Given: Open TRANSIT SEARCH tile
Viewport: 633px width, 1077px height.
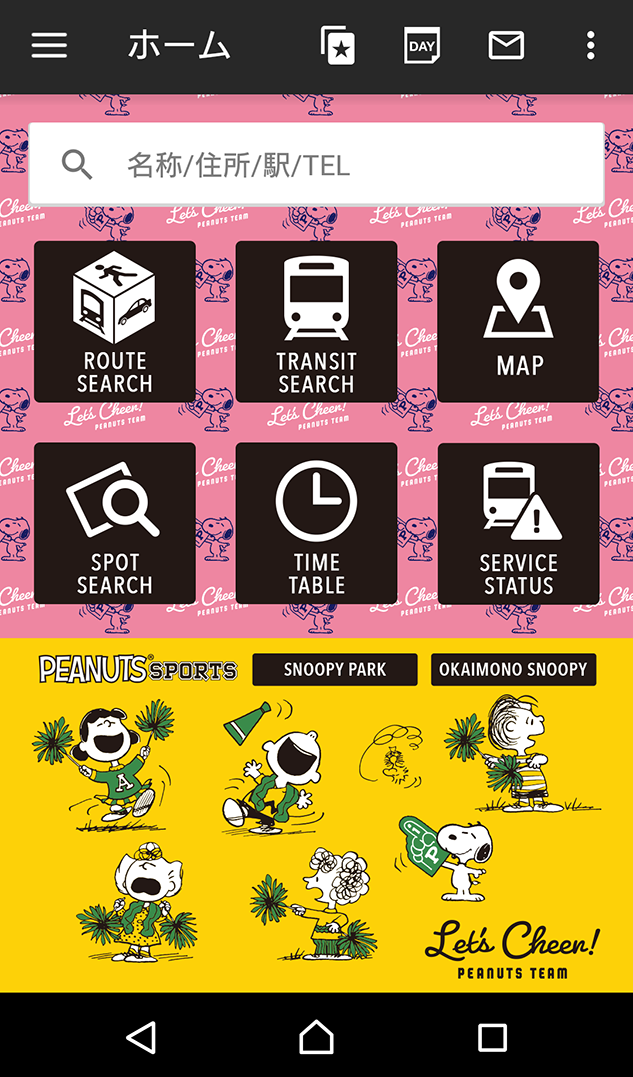Looking at the screenshot, I should 316,322.
